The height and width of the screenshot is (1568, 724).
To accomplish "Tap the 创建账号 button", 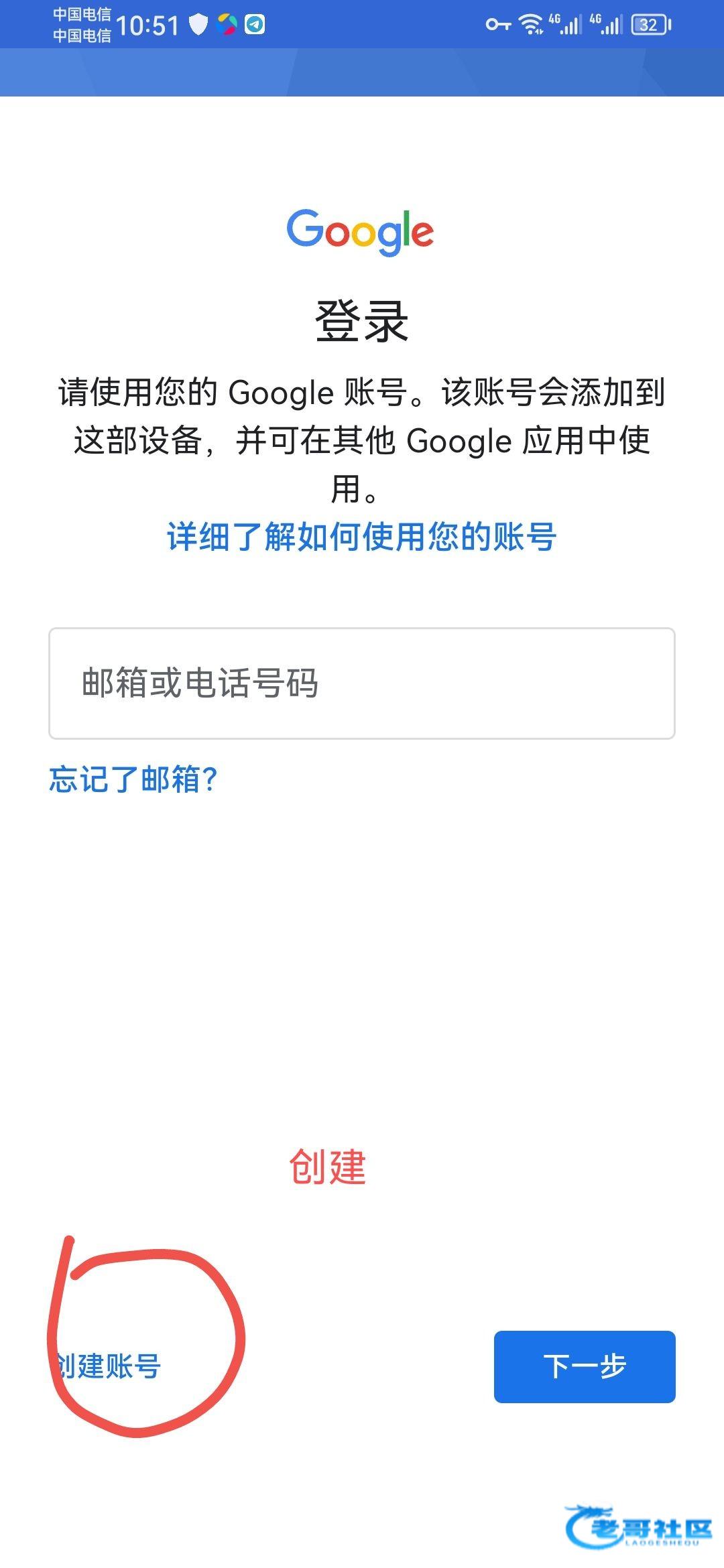I will click(x=107, y=1366).
